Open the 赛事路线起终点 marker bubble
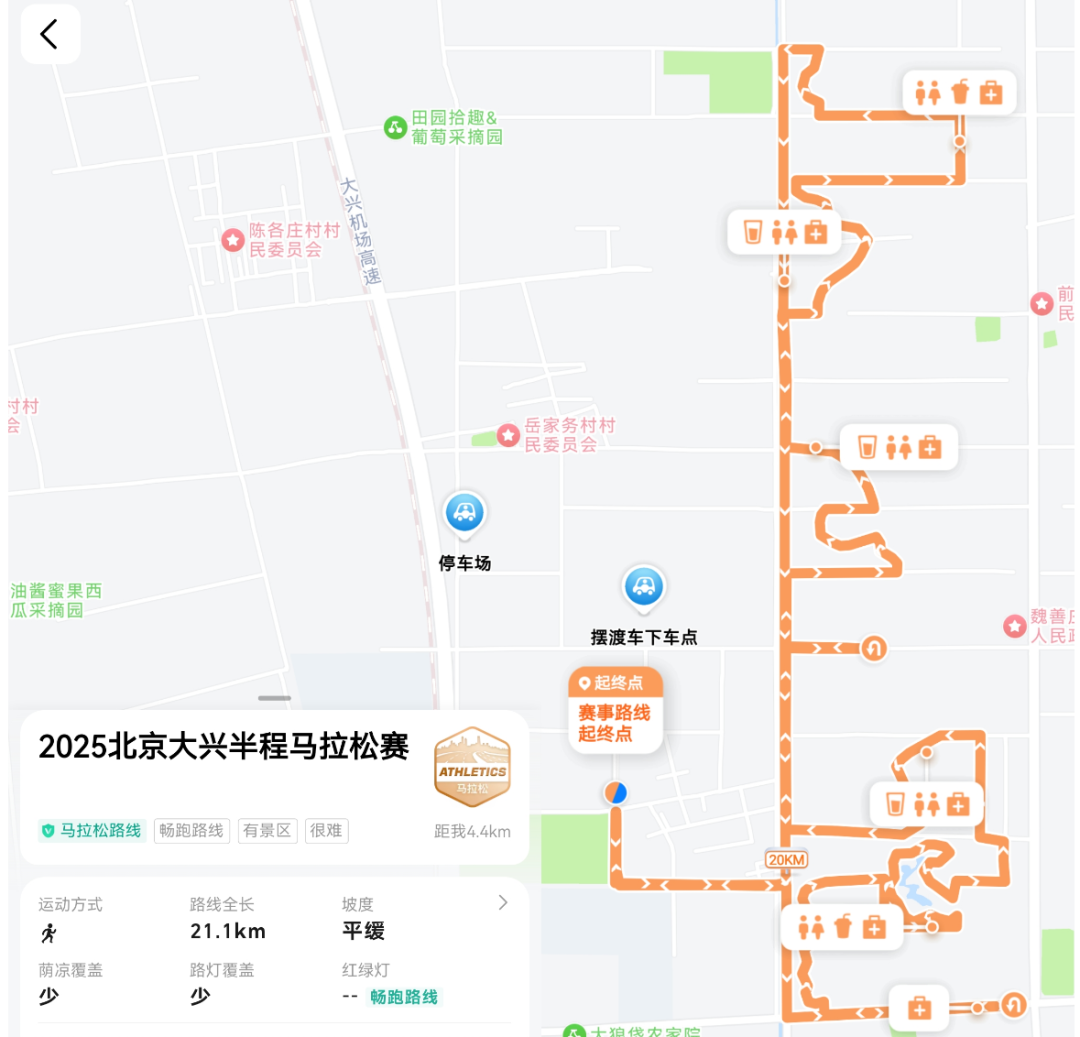Image resolution: width=1080 pixels, height=1037 pixels. click(615, 711)
